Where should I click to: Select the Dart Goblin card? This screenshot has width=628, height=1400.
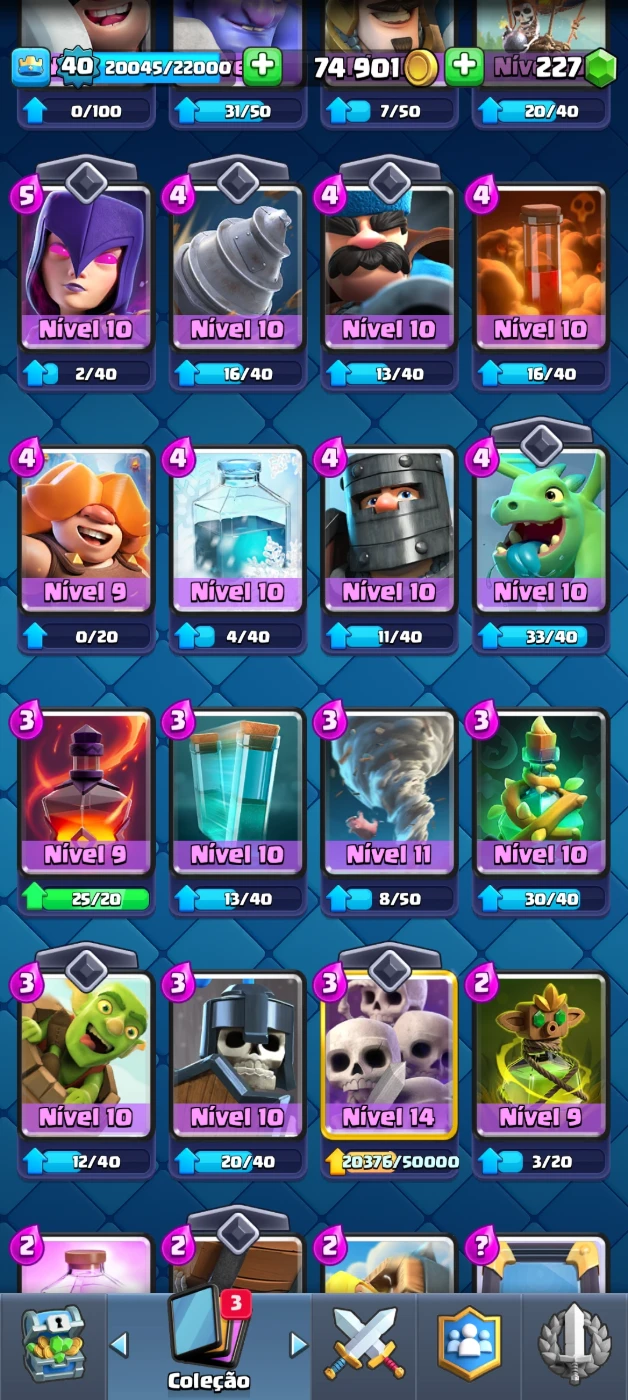tap(86, 1055)
